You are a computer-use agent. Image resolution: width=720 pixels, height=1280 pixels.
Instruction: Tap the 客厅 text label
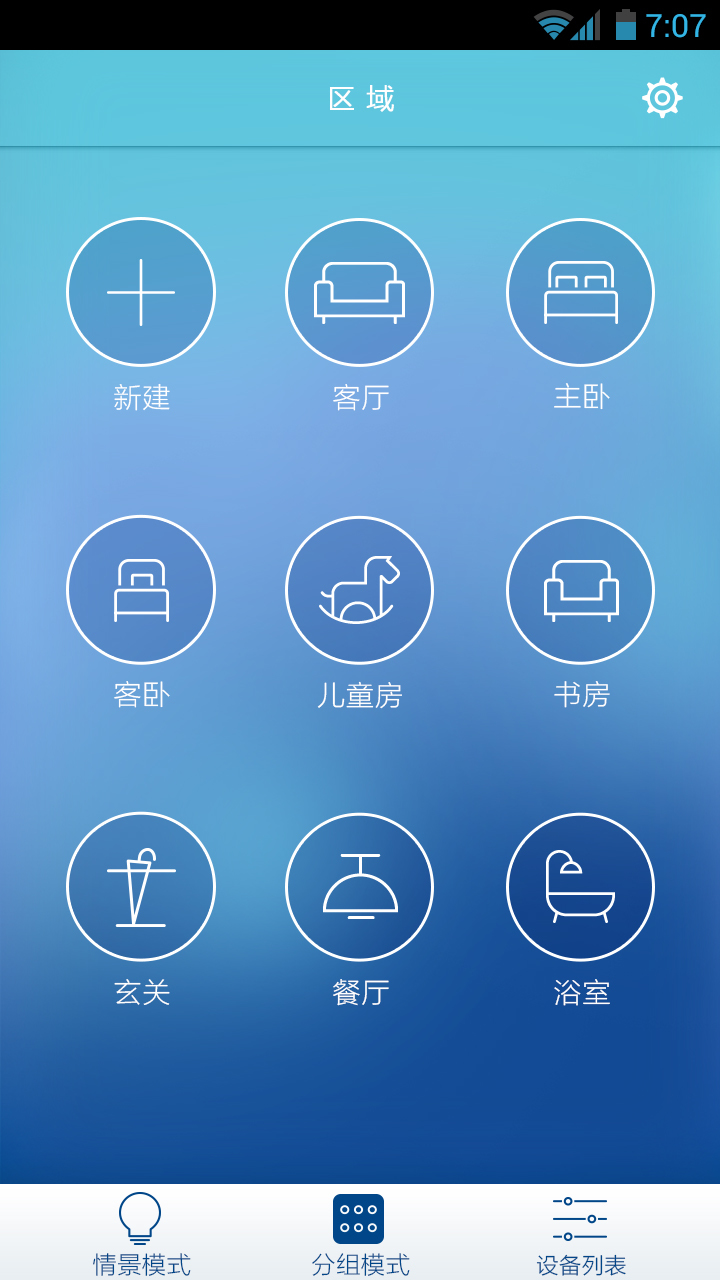(x=360, y=397)
